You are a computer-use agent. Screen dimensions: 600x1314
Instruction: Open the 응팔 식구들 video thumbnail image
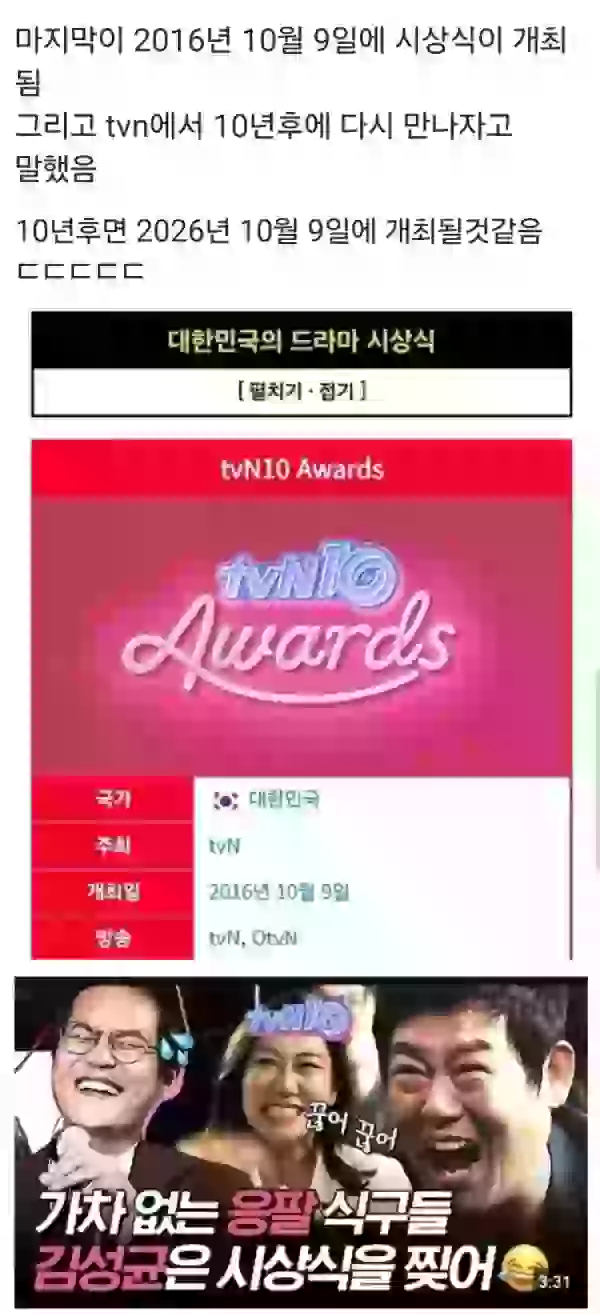[301, 1140]
